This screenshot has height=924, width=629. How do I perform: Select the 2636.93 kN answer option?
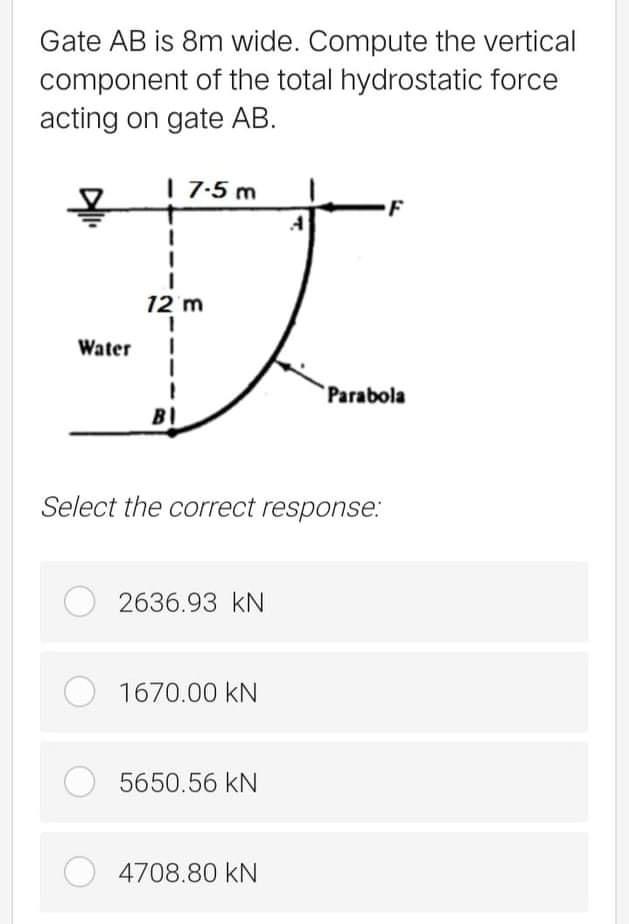(x=80, y=602)
